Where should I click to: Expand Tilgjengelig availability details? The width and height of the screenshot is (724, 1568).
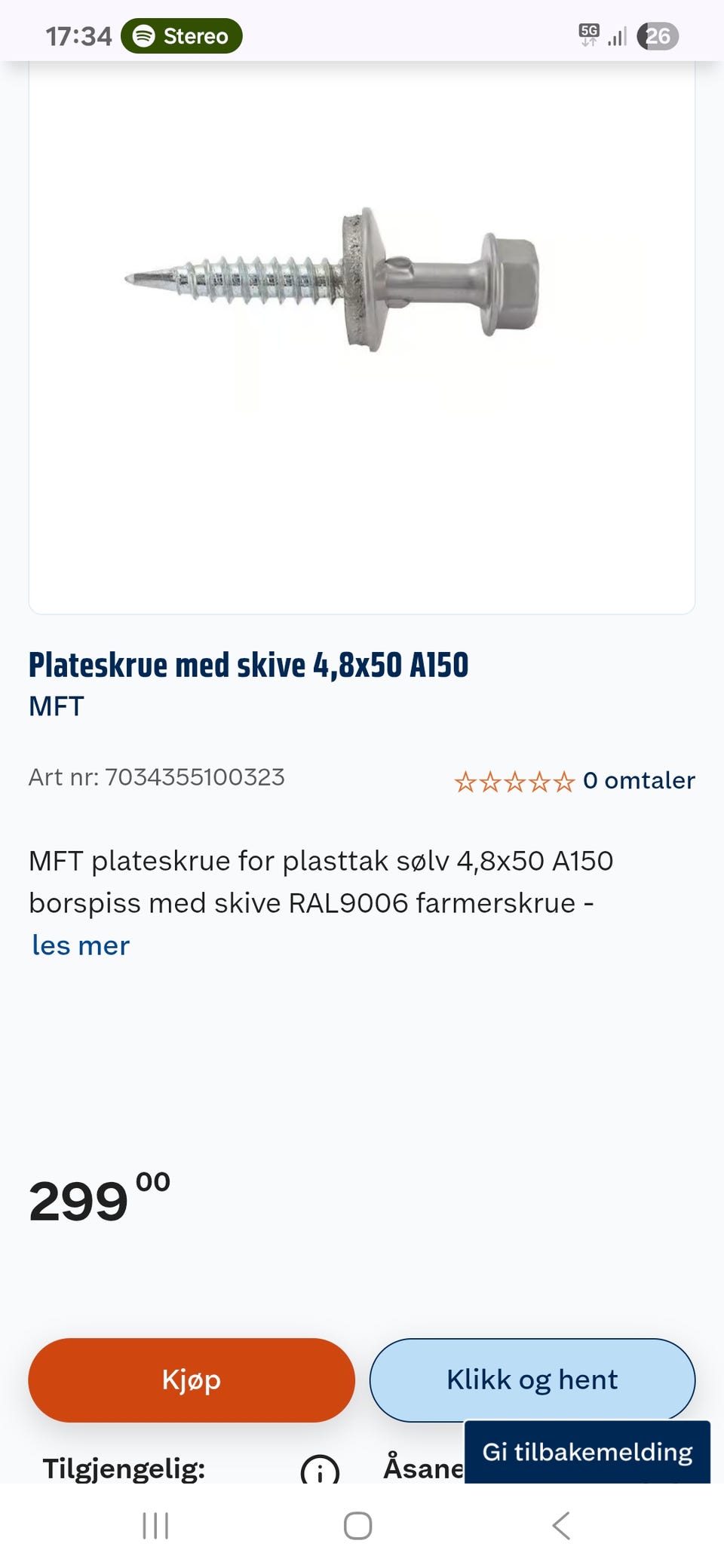point(124,1468)
